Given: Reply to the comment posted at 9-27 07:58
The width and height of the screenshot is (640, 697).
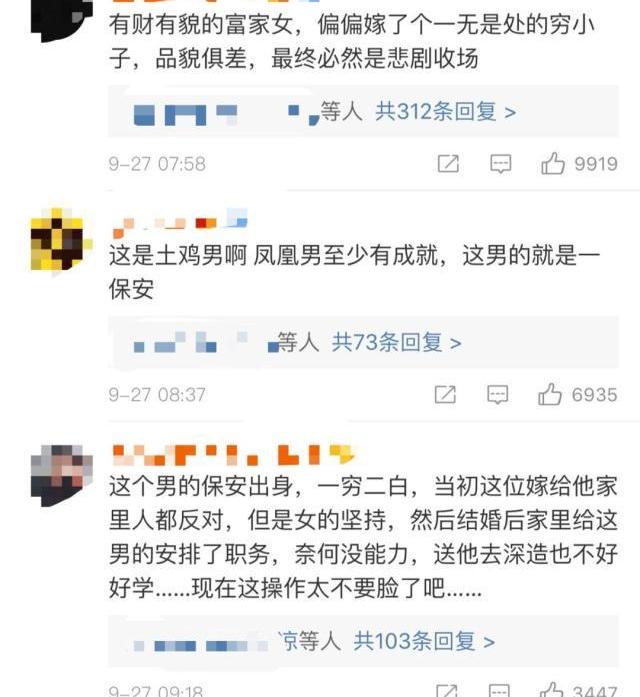Looking at the screenshot, I should (x=501, y=164).
